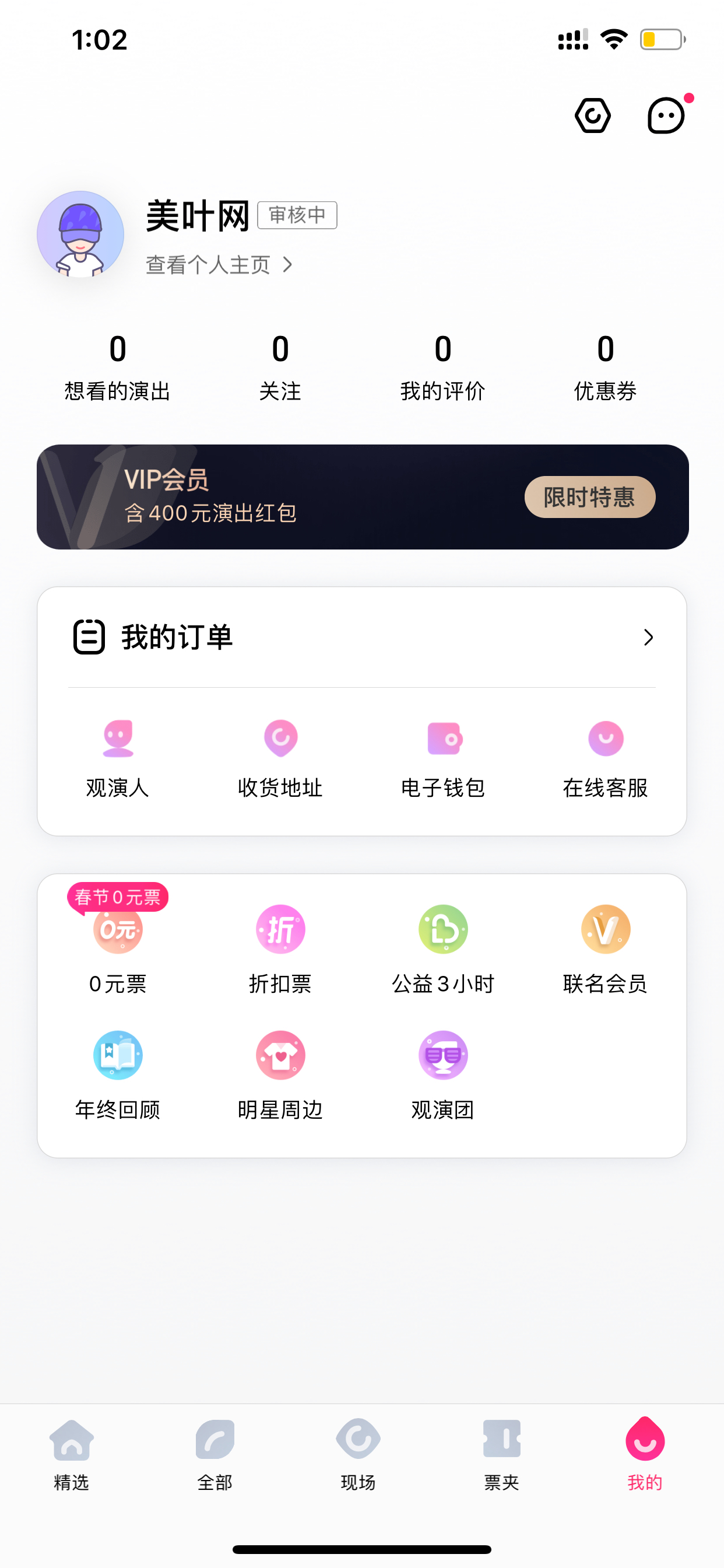This screenshot has height=1568, width=724.
Task: Switch to the 票夹 tab
Action: [501, 1455]
